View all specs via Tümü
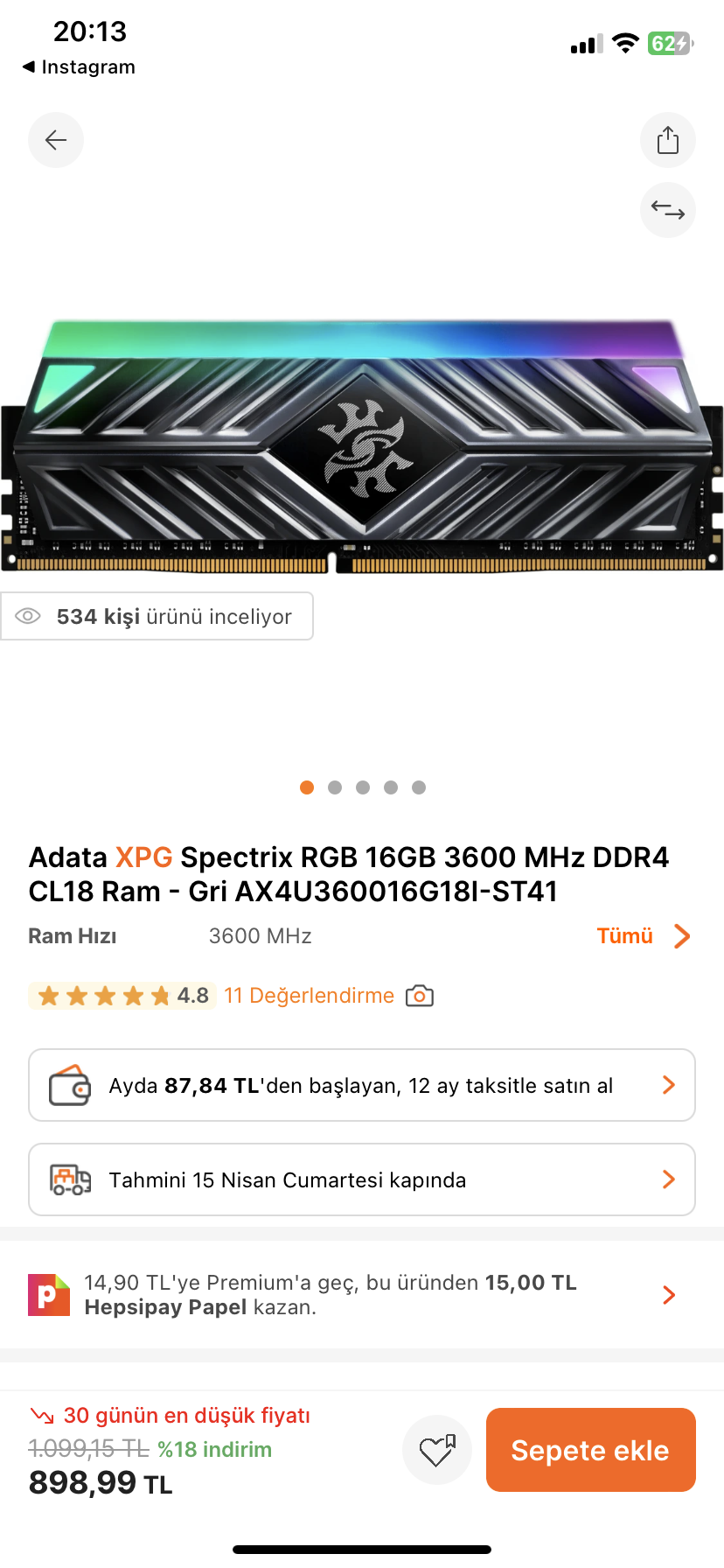The height and width of the screenshot is (1568, 724). pyautogui.click(x=643, y=936)
